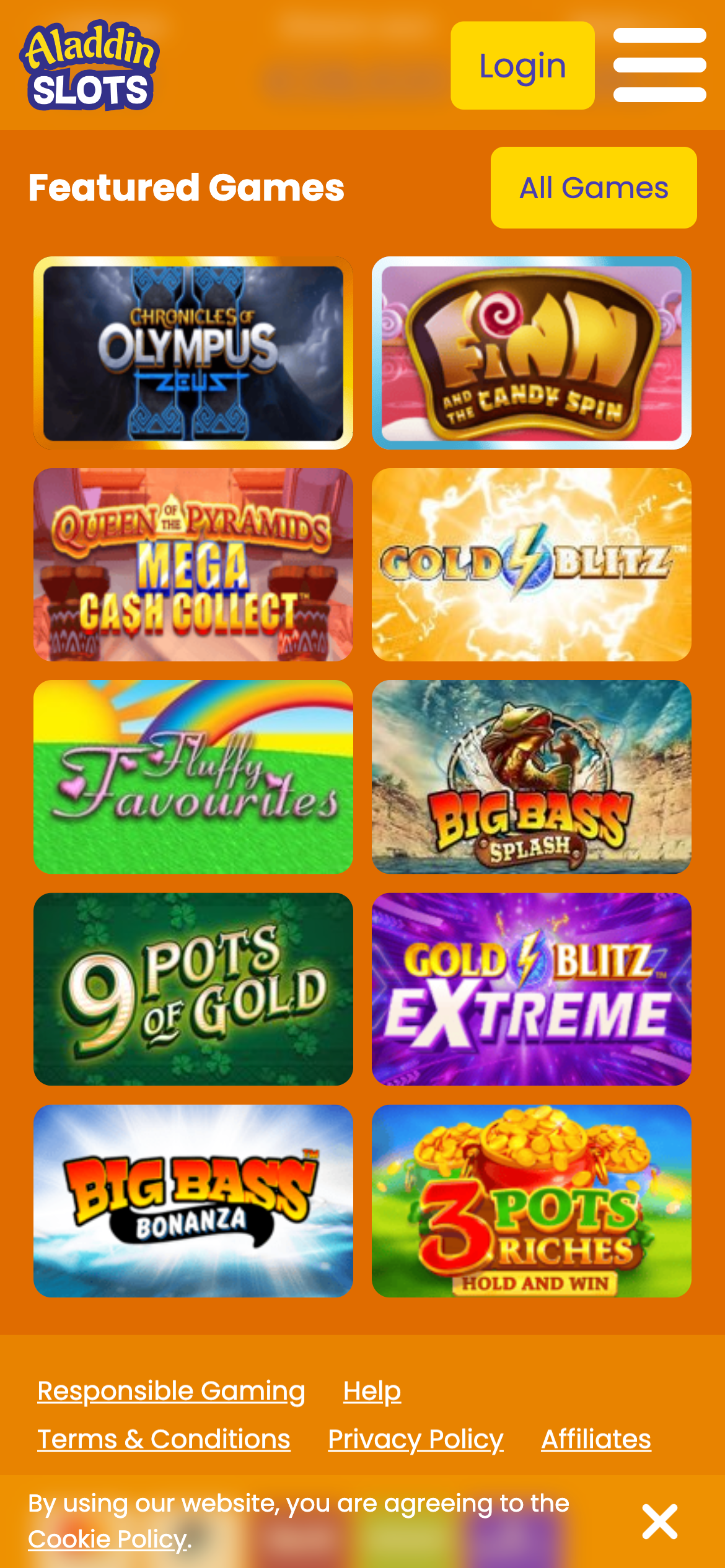Open the Help section
725x1568 pixels.
click(372, 1391)
